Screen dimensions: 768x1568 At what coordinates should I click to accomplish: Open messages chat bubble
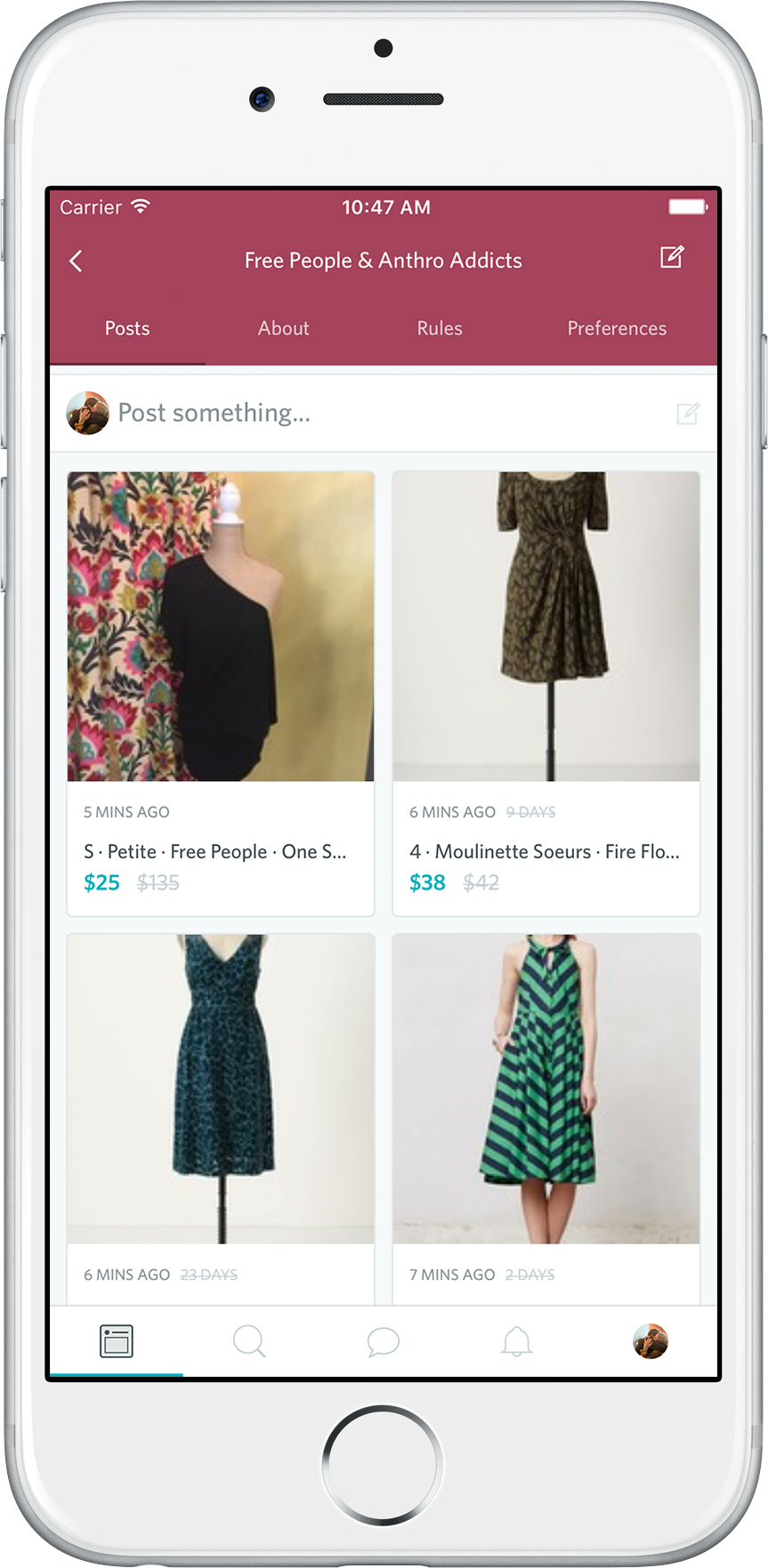pos(384,1341)
